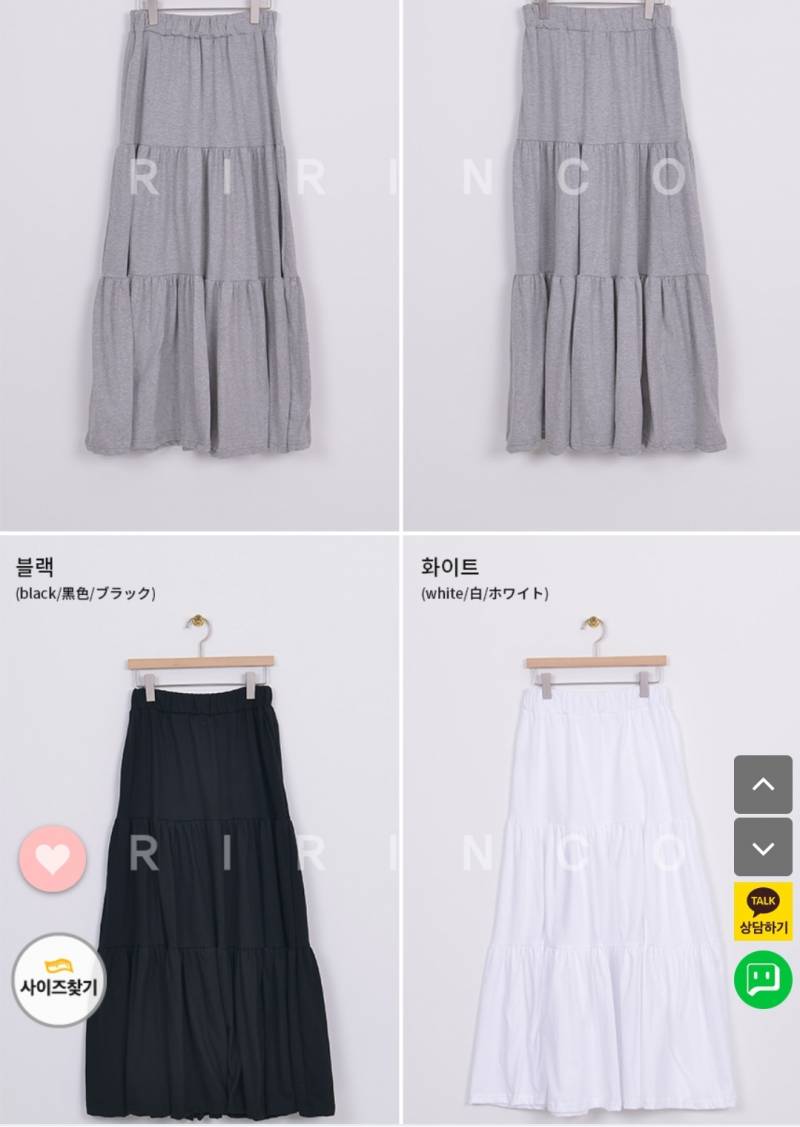This screenshot has width=800, height=1127.
Task: Open the KakaoTalk 상담하기 consultation icon
Action: tap(761, 908)
